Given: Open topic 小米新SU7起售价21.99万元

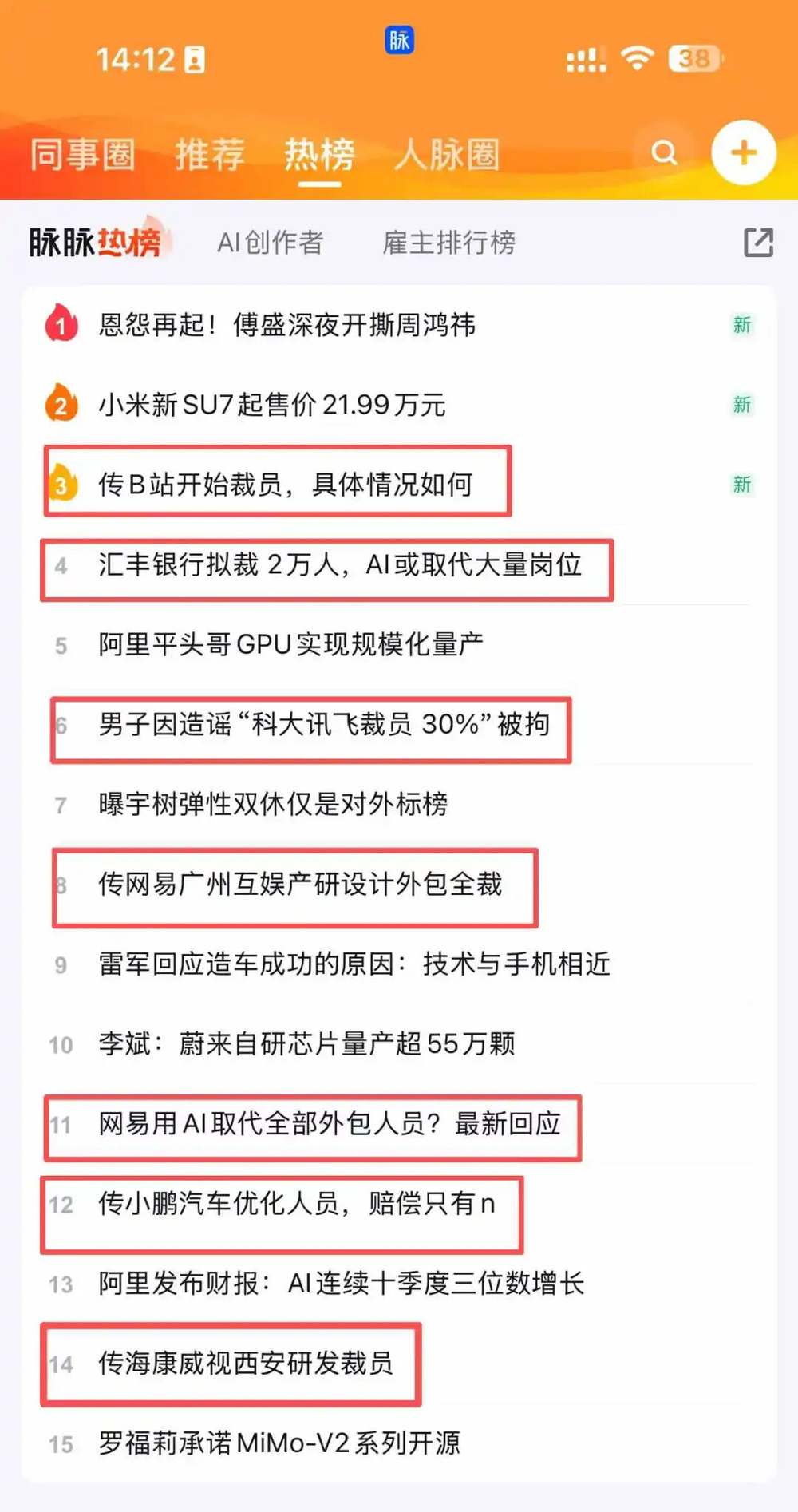Looking at the screenshot, I should tap(271, 405).
